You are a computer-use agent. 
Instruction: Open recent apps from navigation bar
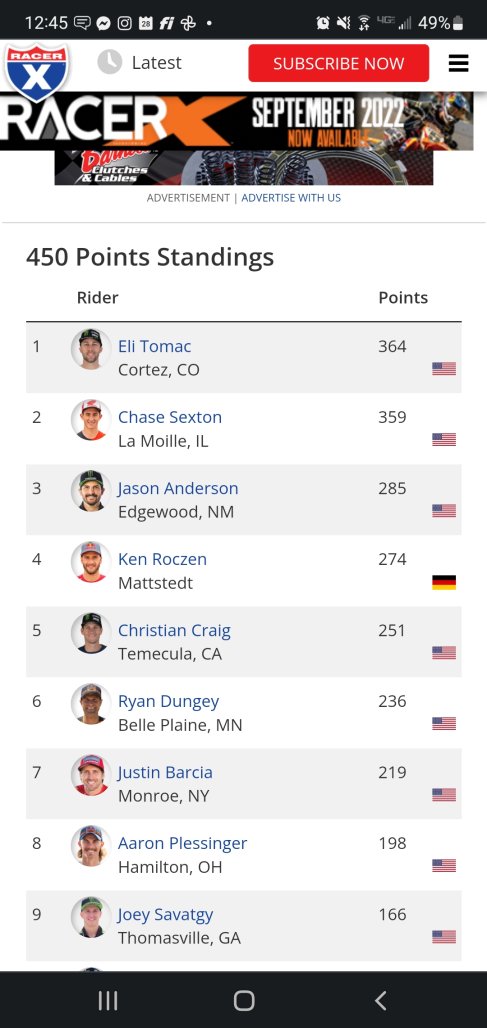107,1000
